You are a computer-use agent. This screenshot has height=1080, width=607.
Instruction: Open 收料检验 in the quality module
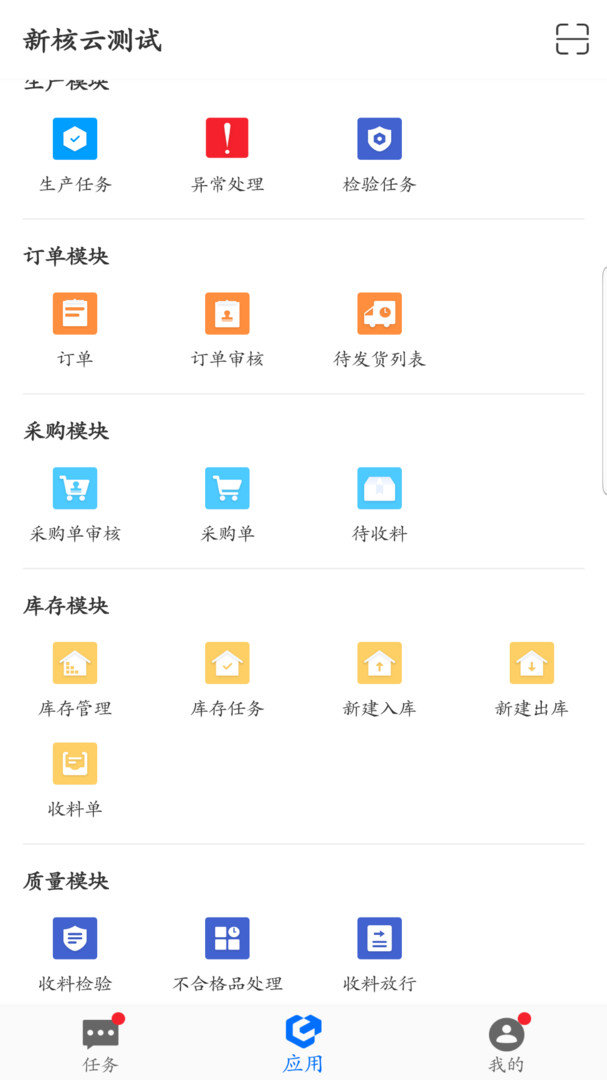(x=75, y=939)
